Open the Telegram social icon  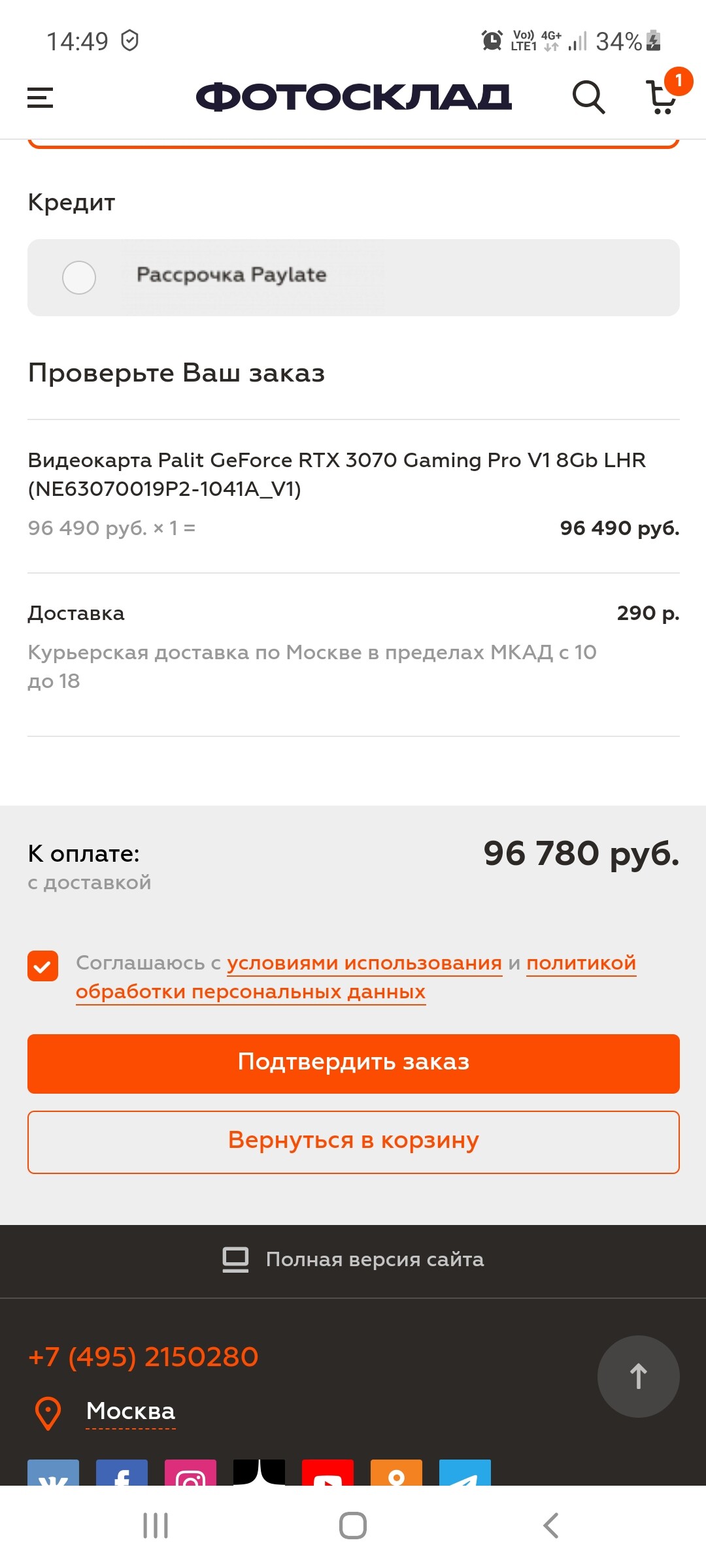tap(465, 1473)
